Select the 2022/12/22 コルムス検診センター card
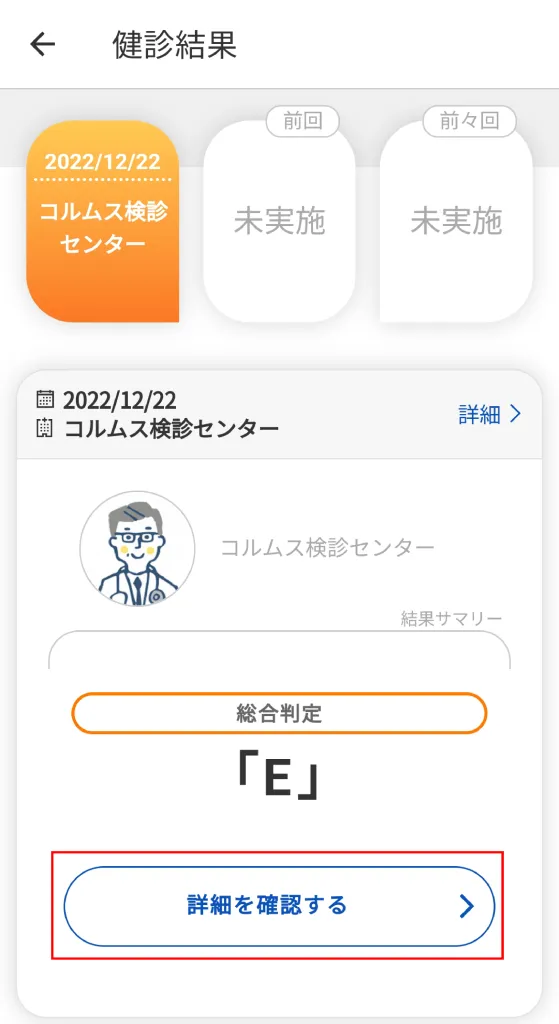This screenshot has height=1024, width=559. tap(103, 221)
